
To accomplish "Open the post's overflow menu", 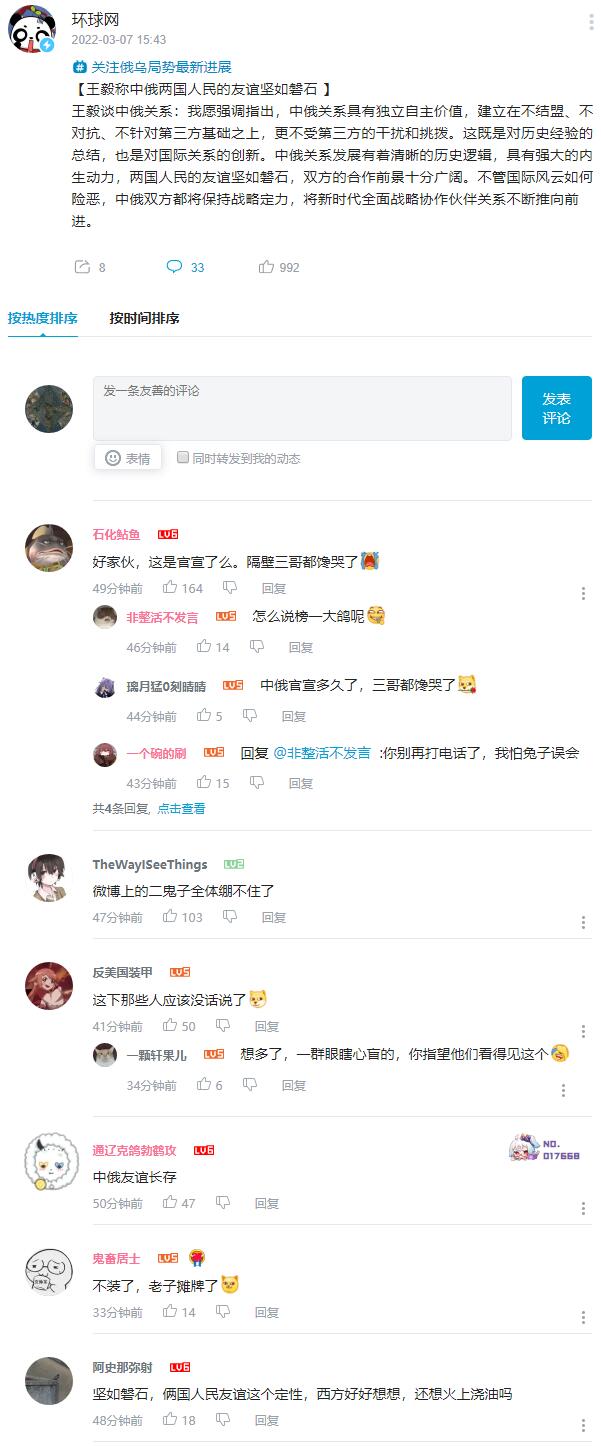I will 591,22.
